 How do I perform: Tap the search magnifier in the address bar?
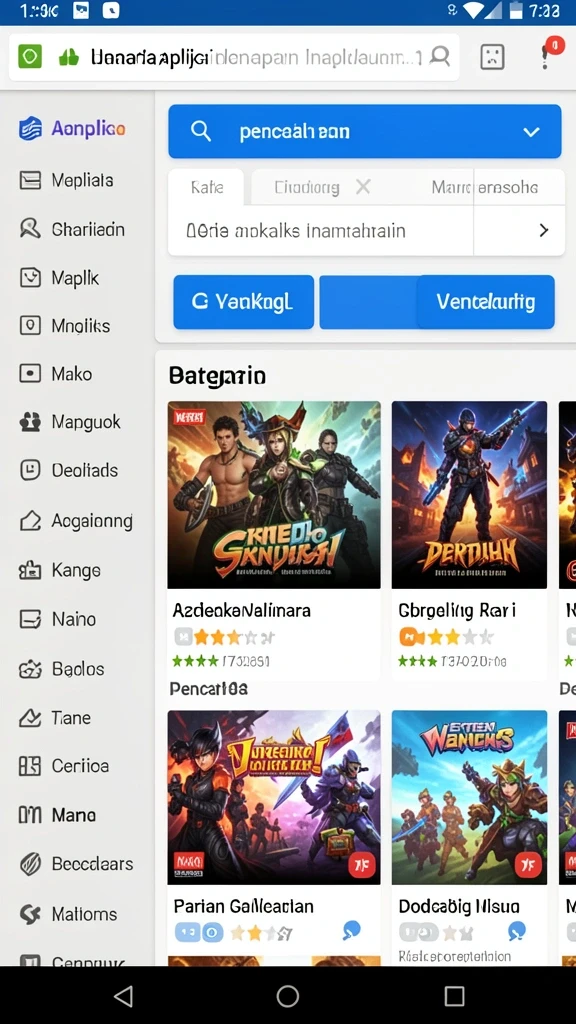point(441,57)
